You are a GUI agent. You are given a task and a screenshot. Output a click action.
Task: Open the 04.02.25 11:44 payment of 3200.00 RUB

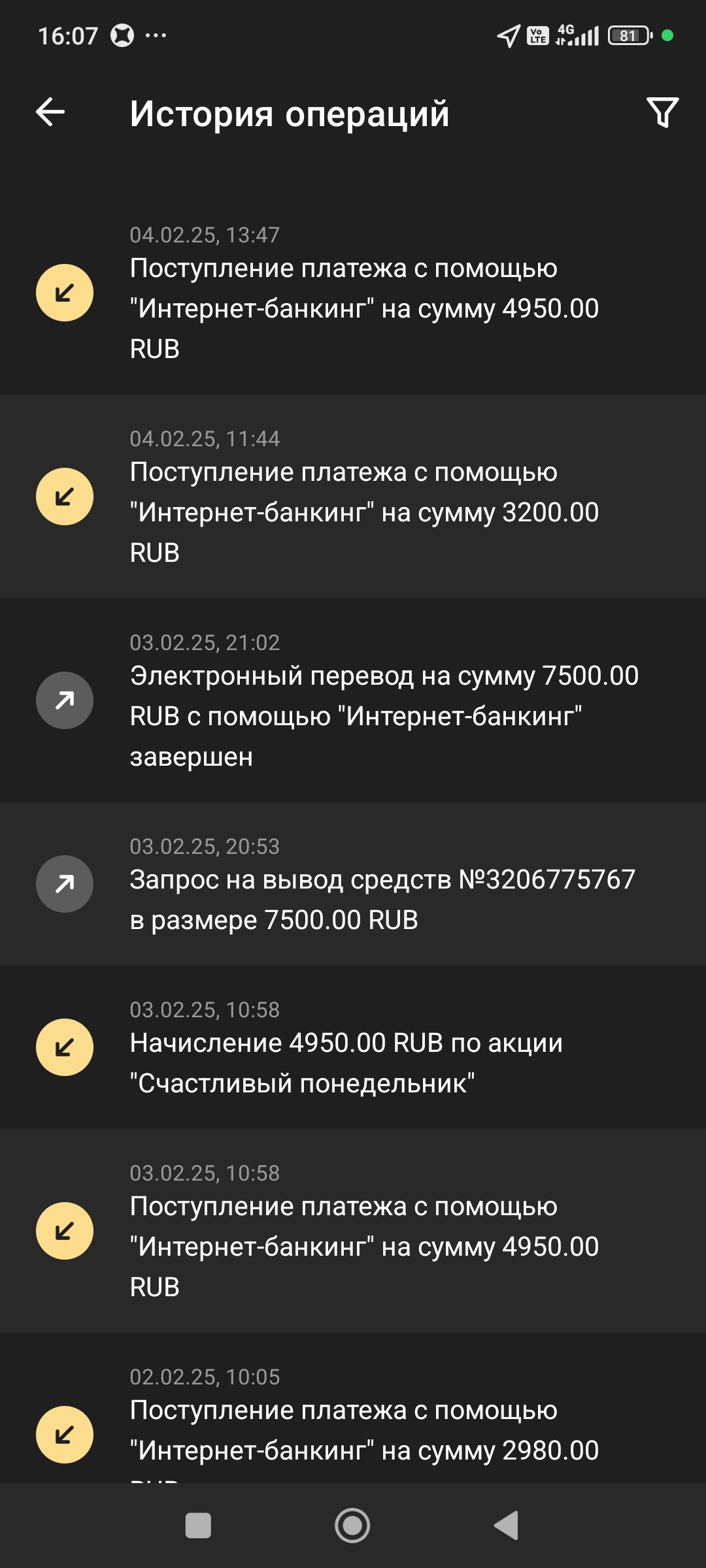353,498
